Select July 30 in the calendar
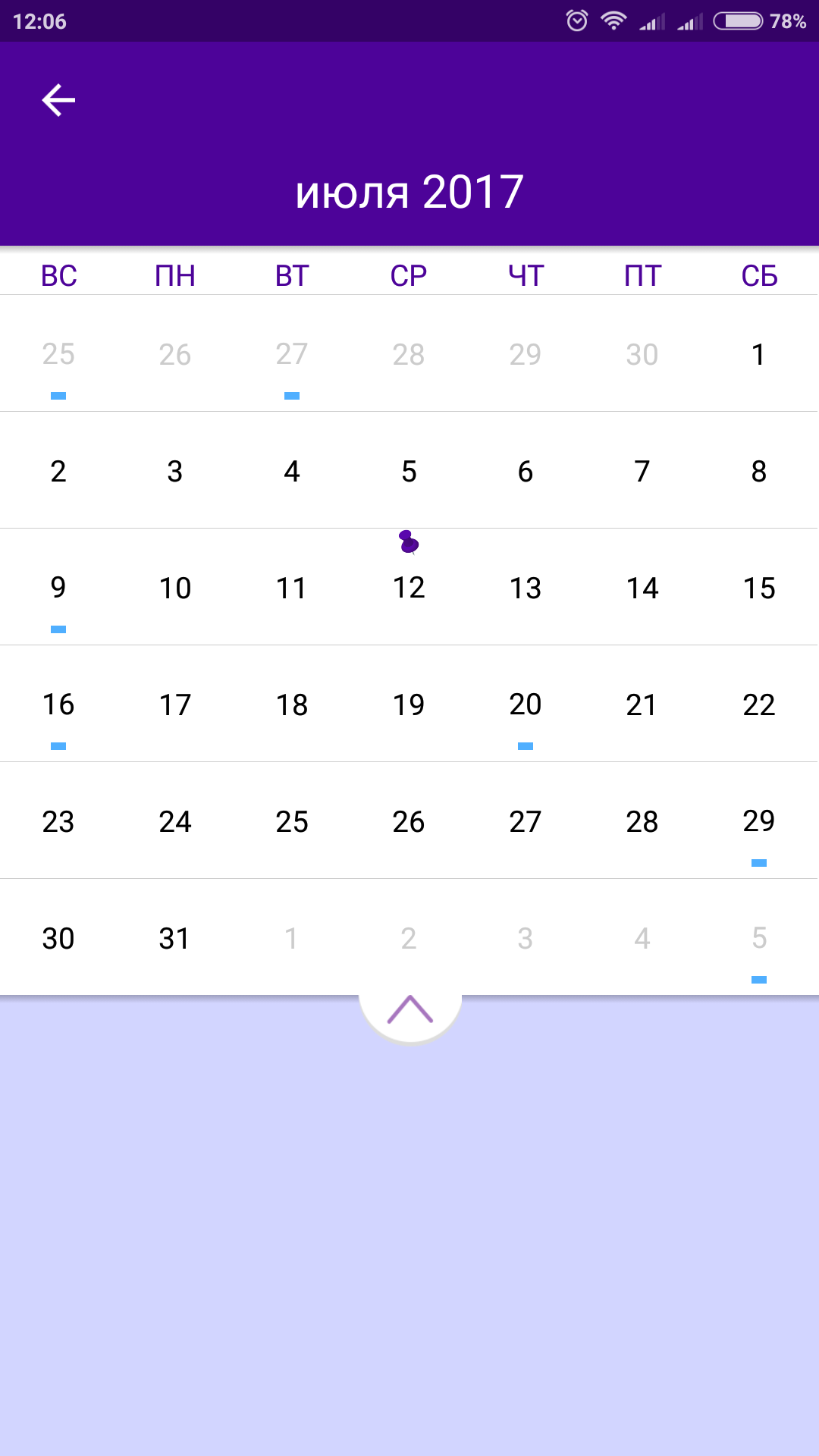The width and height of the screenshot is (819, 1456). coord(58,939)
